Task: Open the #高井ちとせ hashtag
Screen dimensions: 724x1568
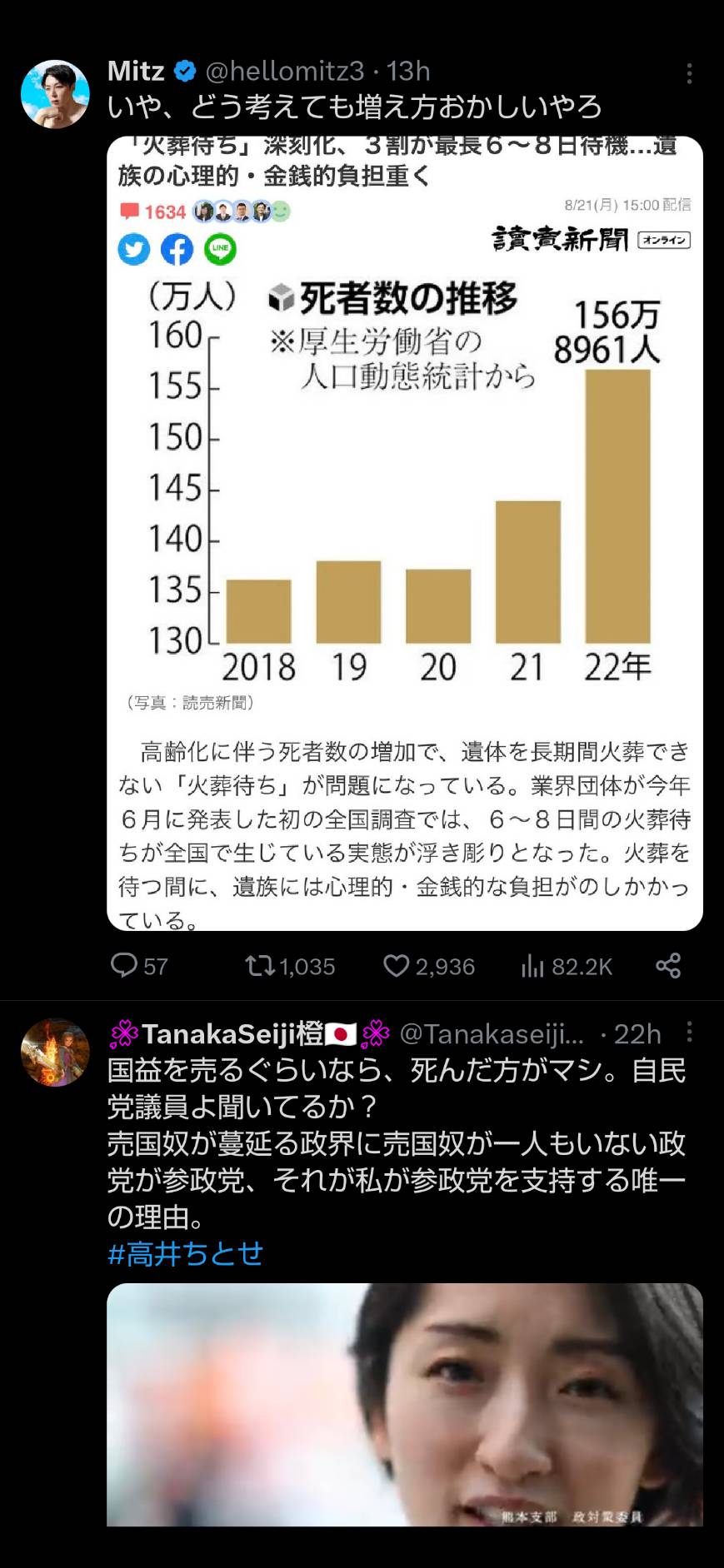Action: pyautogui.click(x=185, y=1253)
